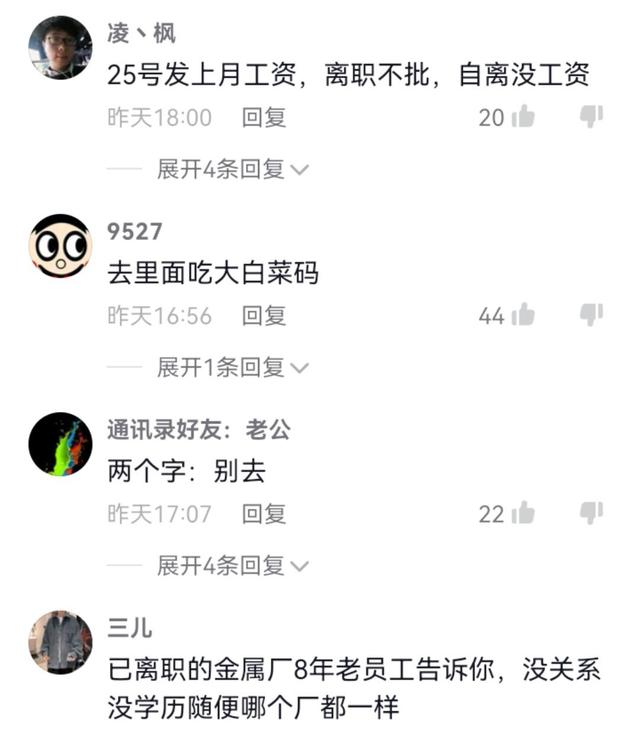
Task: Open 9527's cartoon avatar profile
Action: (60, 245)
